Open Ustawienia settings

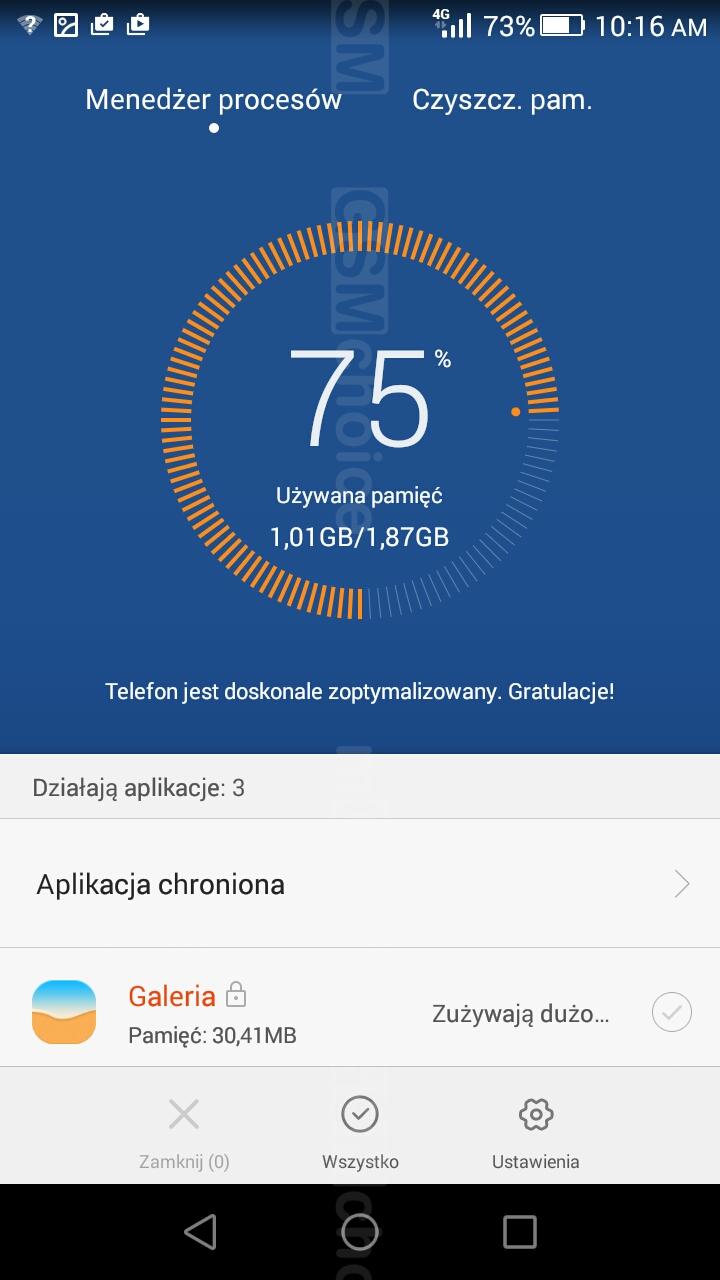(535, 1133)
